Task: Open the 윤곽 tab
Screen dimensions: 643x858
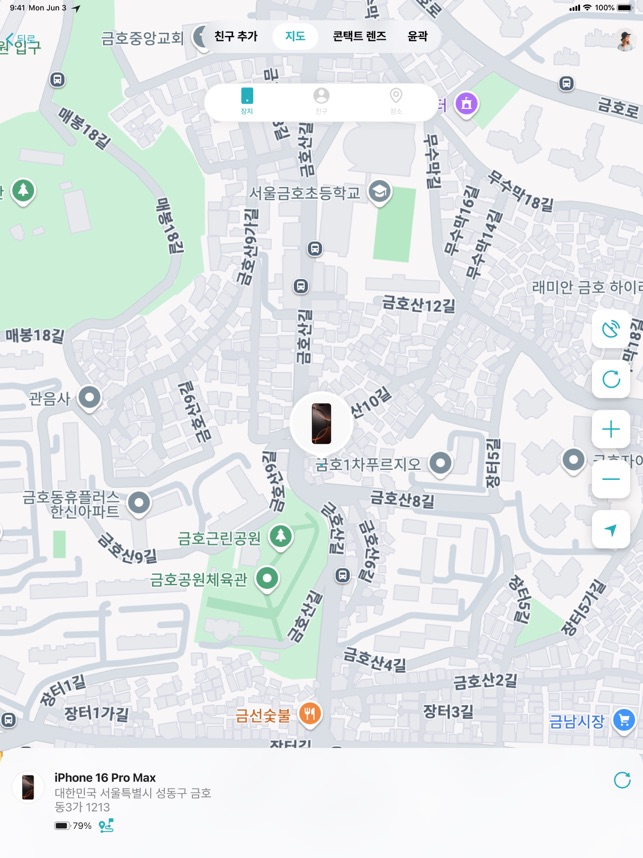Action: pyautogui.click(x=417, y=36)
